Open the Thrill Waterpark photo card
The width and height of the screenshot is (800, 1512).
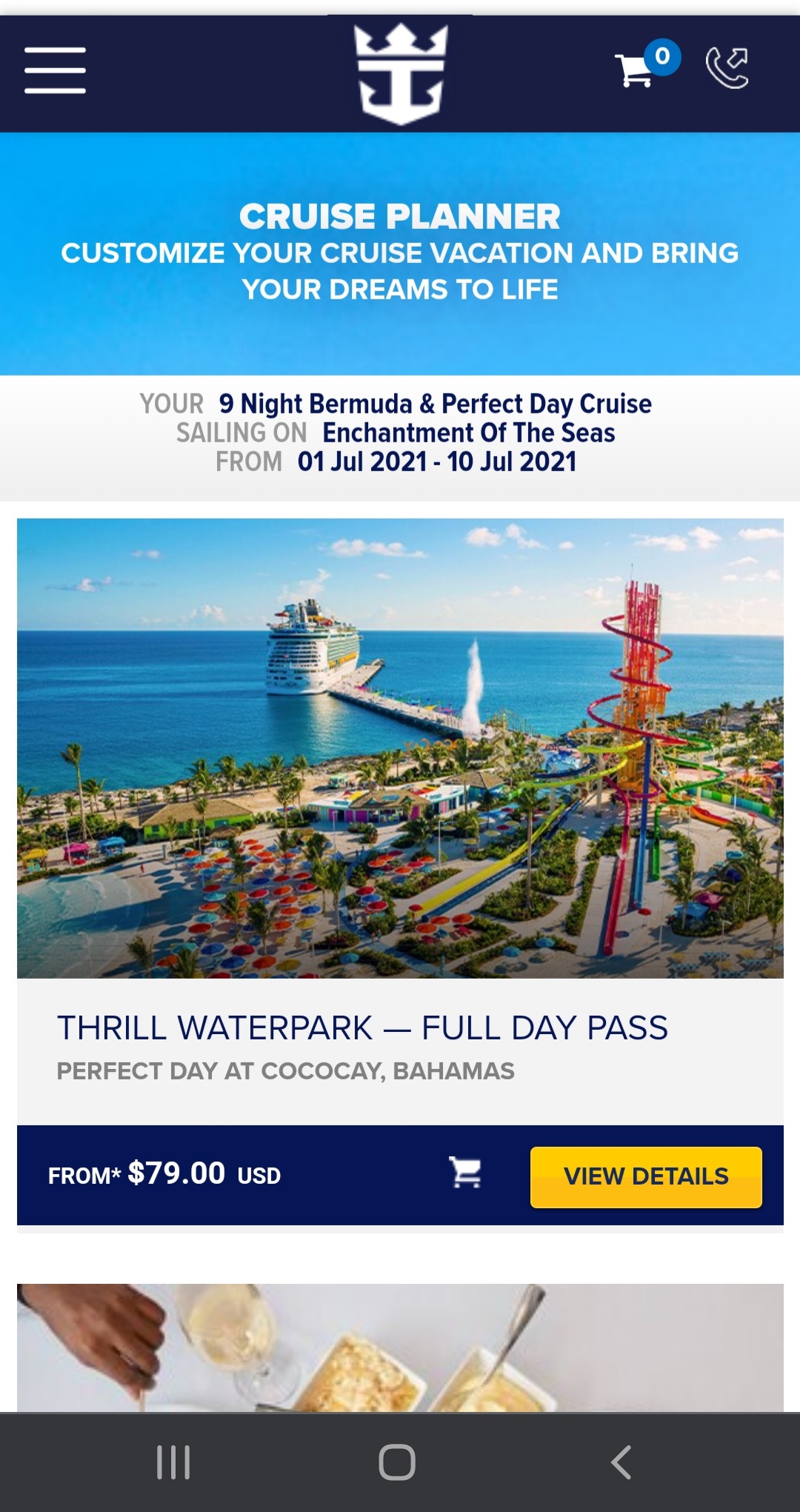tap(400, 748)
